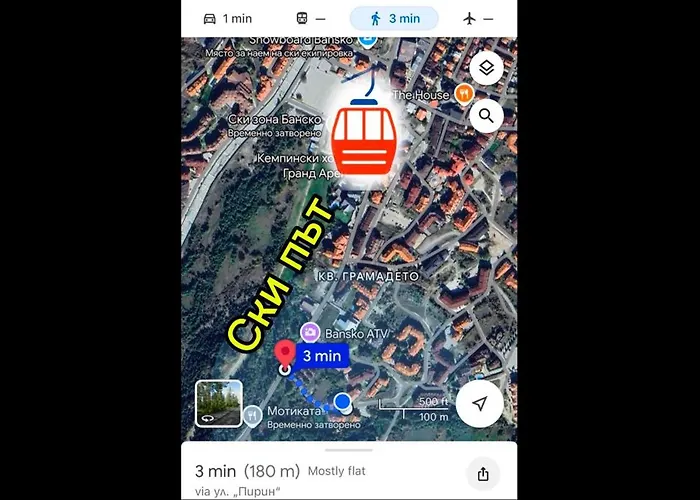Open the Street View thumbnail

219,404
